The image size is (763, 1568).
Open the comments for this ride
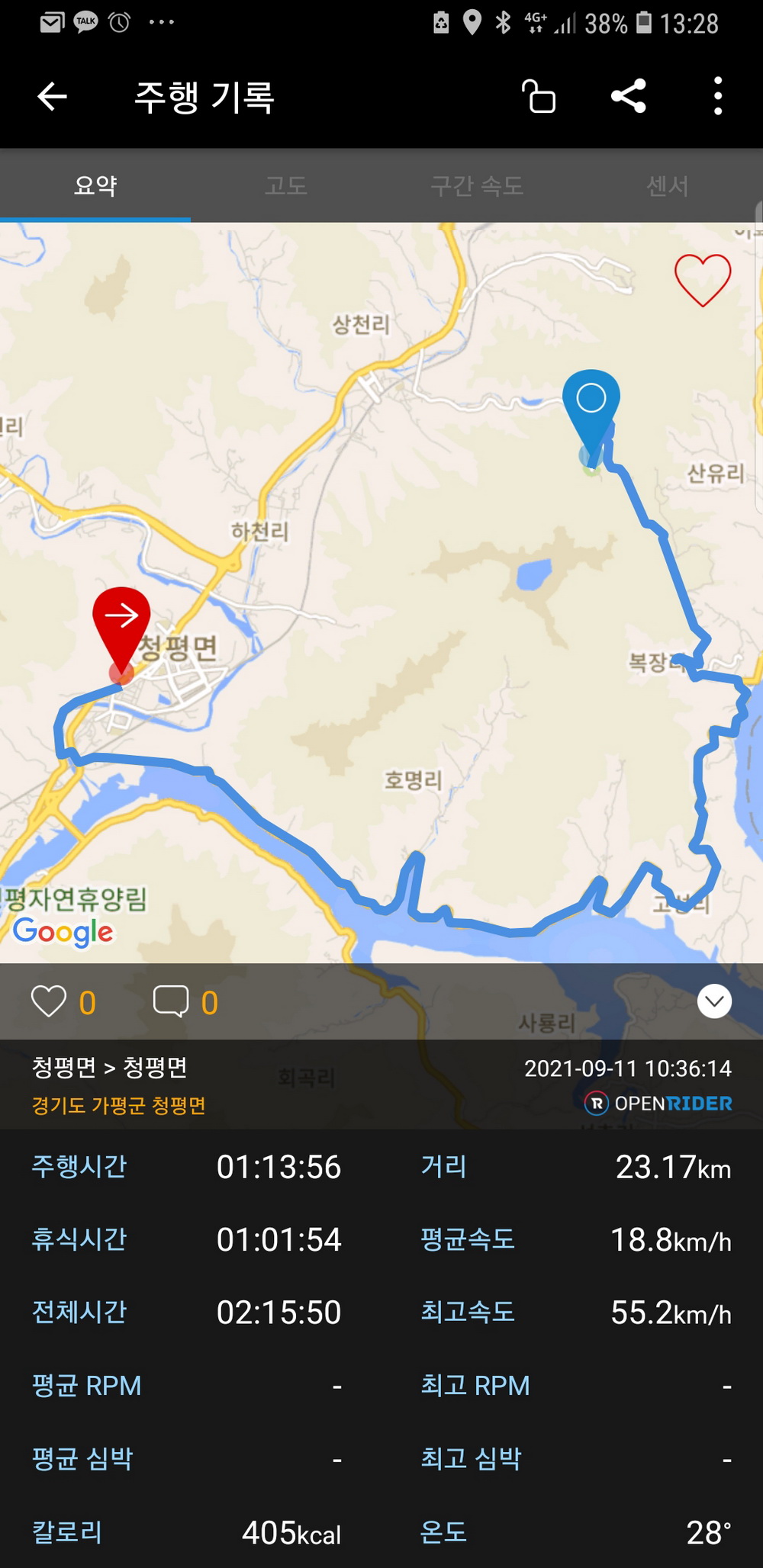click(171, 1001)
